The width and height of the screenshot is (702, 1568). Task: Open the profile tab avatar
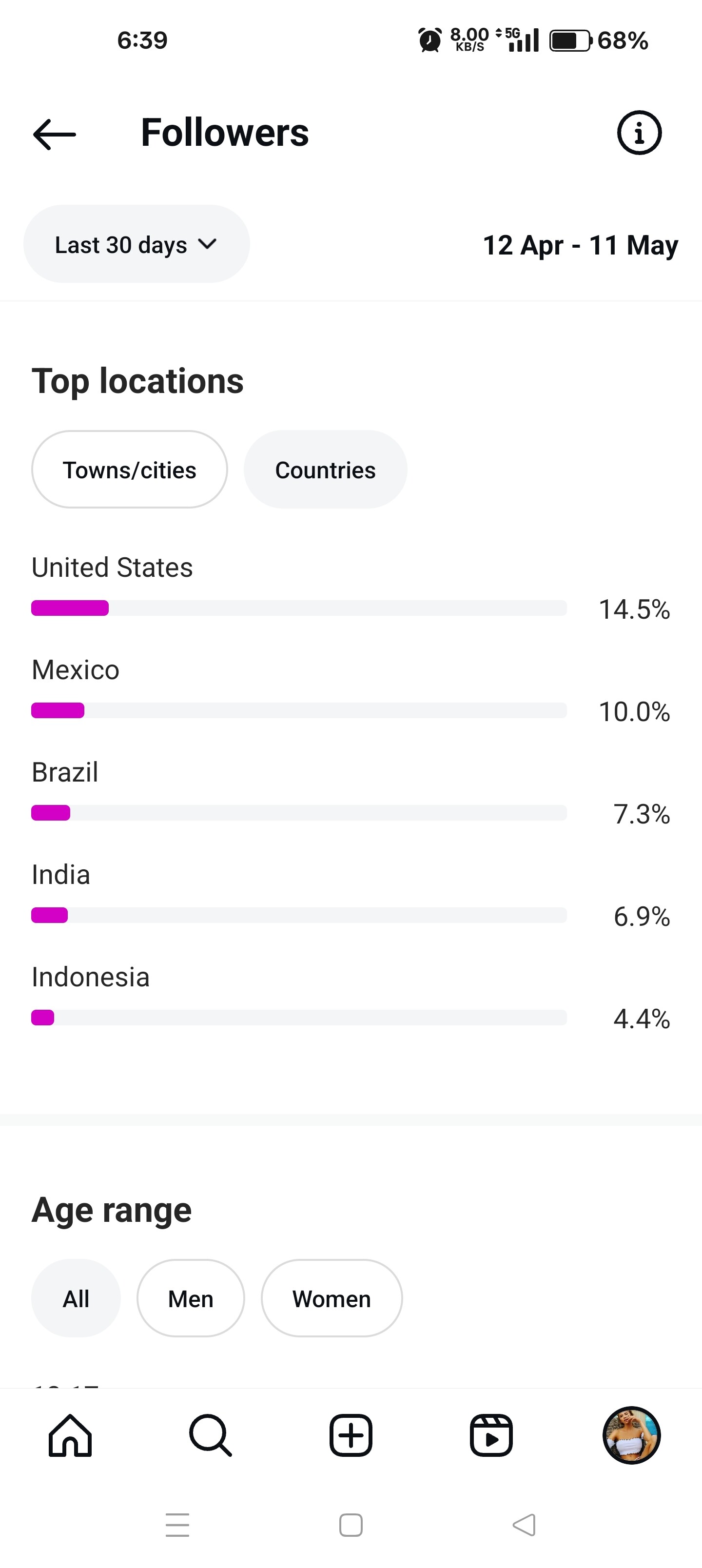point(631,1435)
